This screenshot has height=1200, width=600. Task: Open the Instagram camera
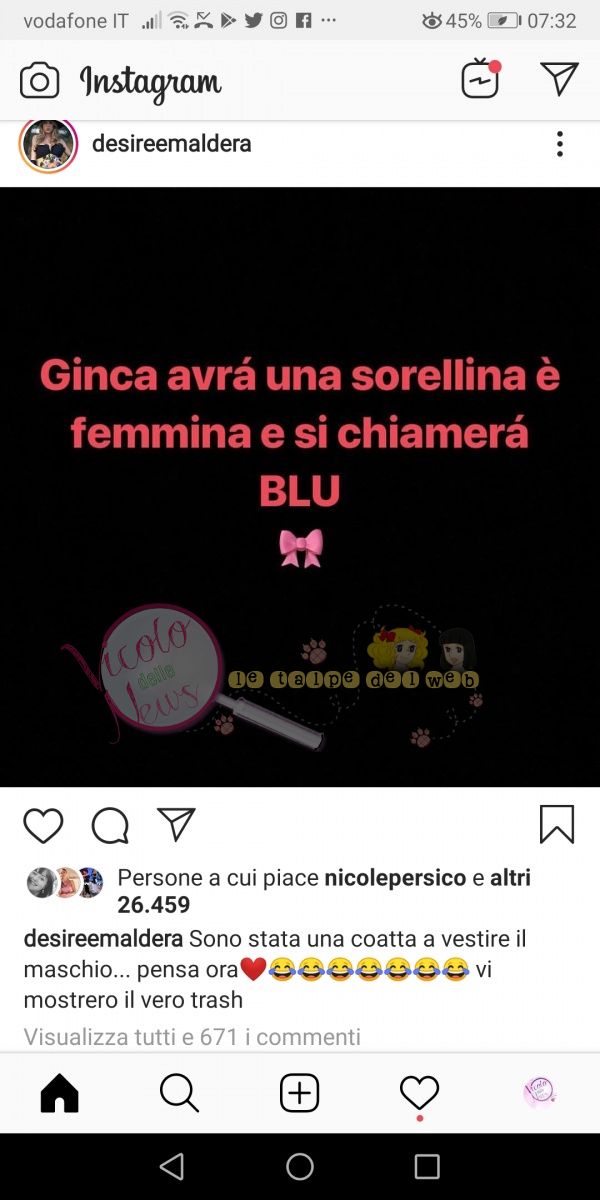40,81
